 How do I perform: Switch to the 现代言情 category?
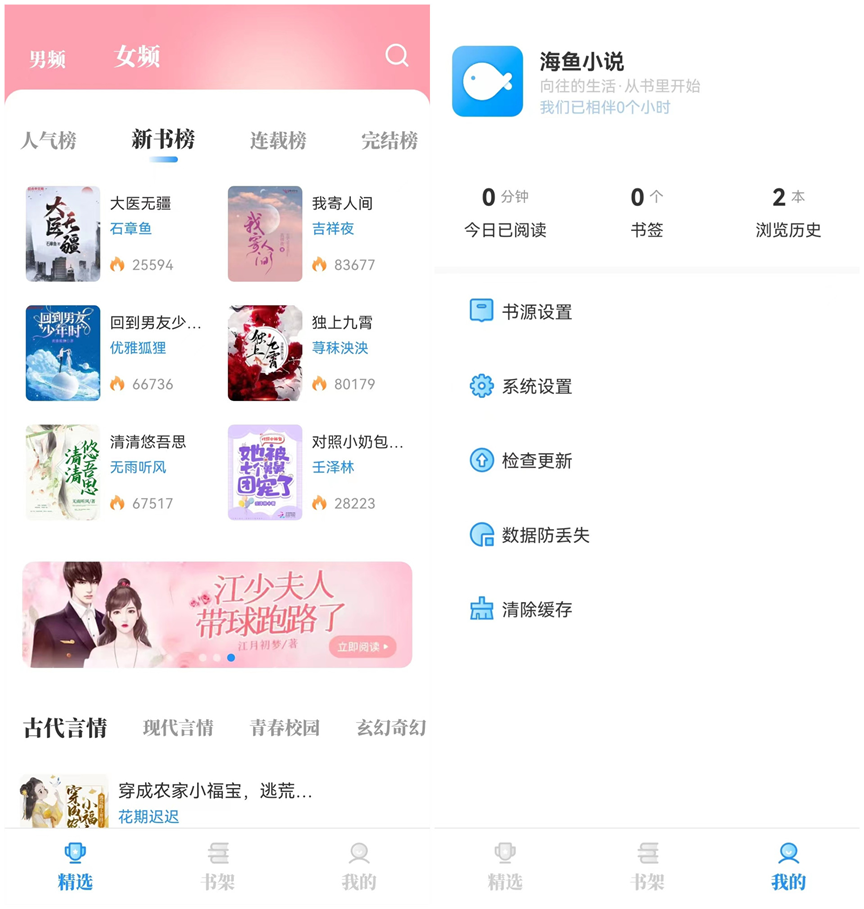[x=178, y=728]
